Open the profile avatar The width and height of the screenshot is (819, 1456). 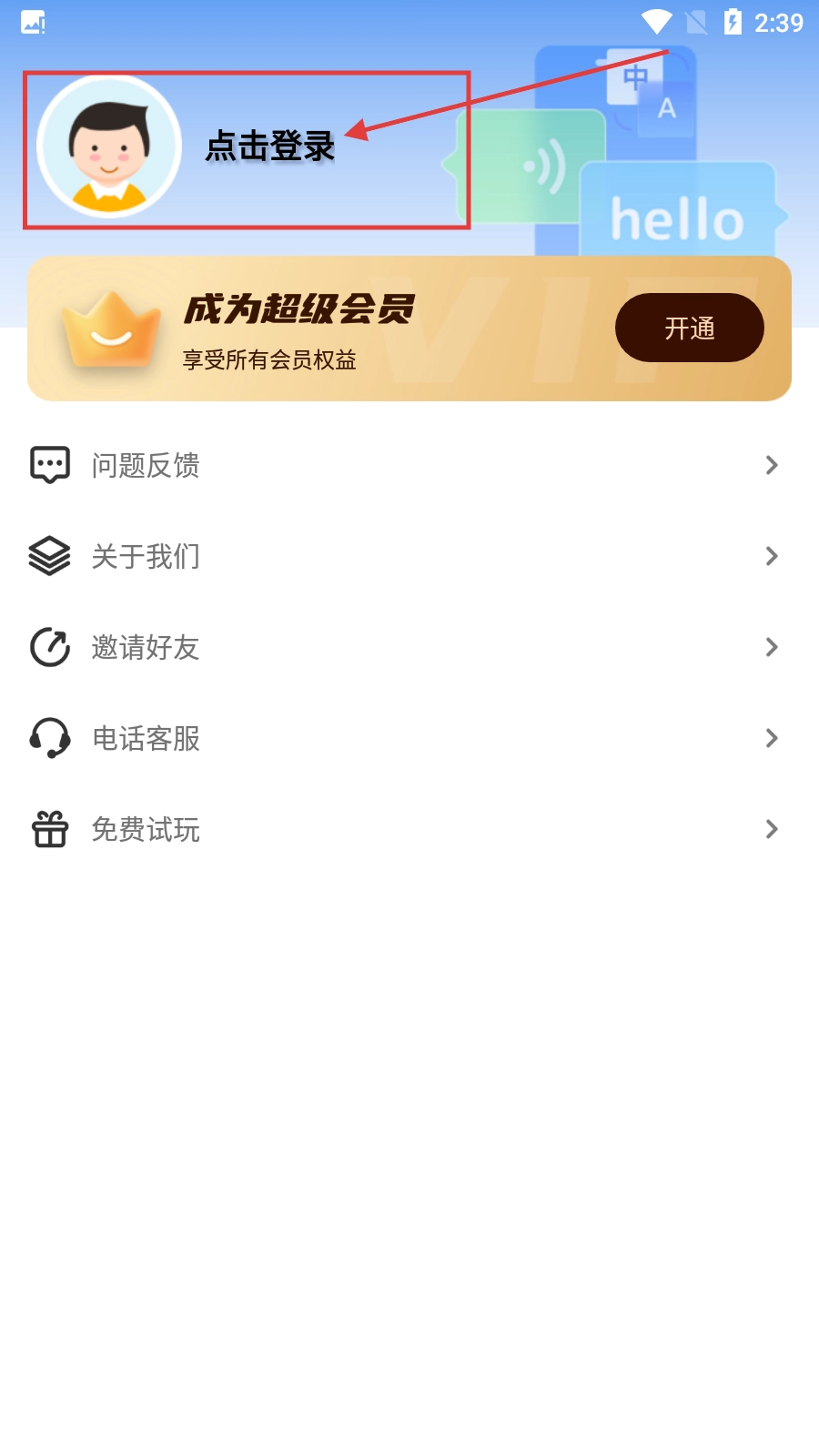109,147
